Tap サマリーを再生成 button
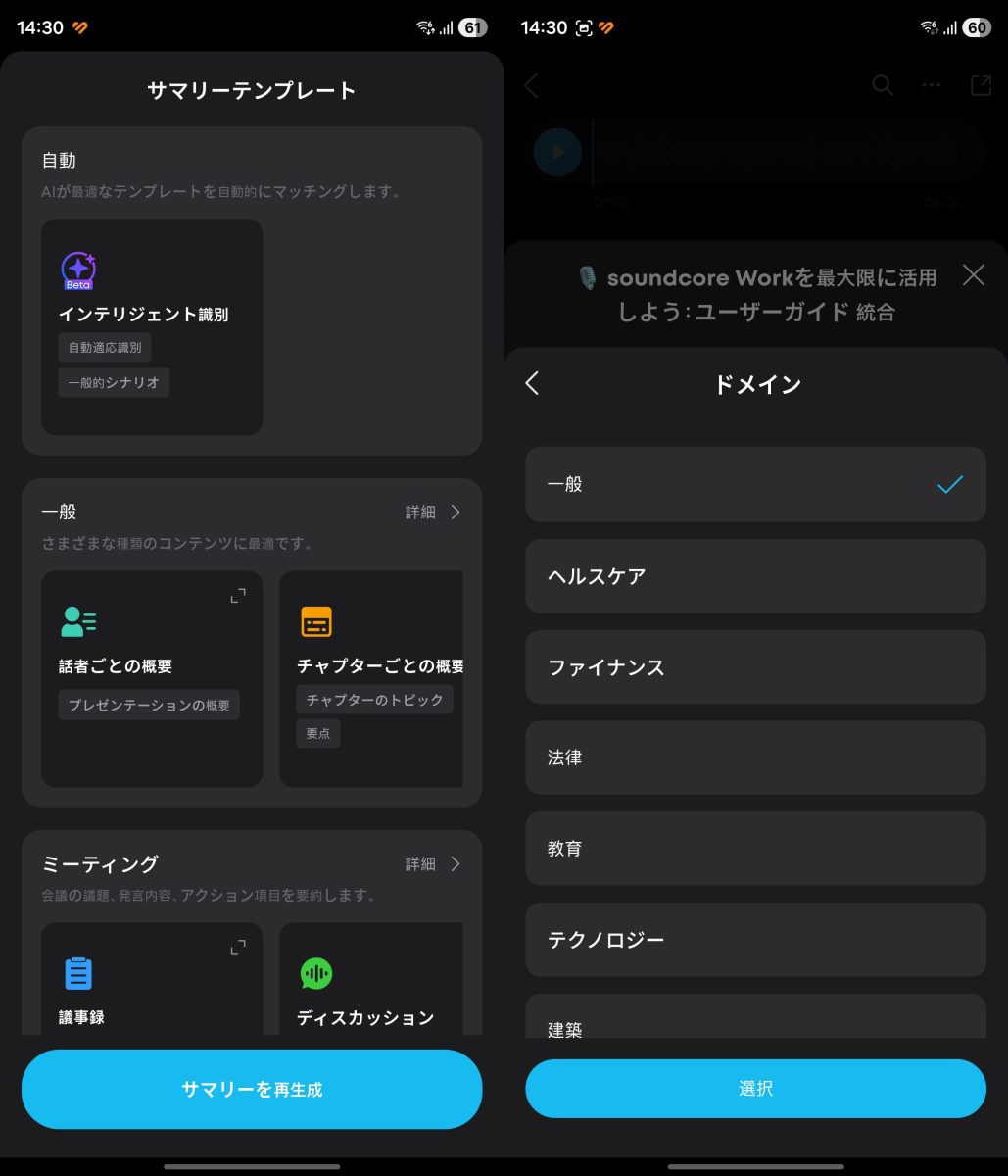 252,1089
